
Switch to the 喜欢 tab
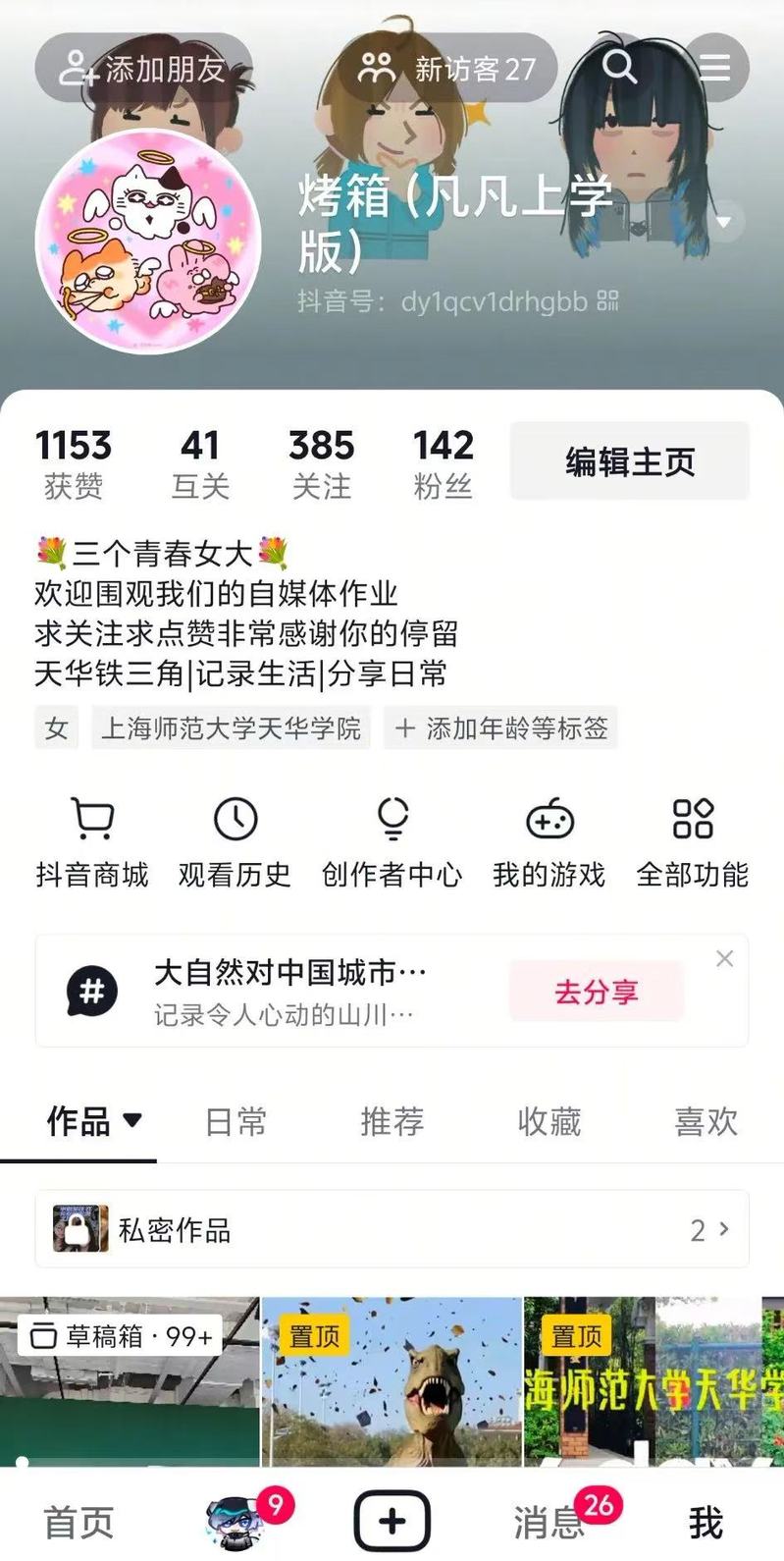(x=706, y=1121)
